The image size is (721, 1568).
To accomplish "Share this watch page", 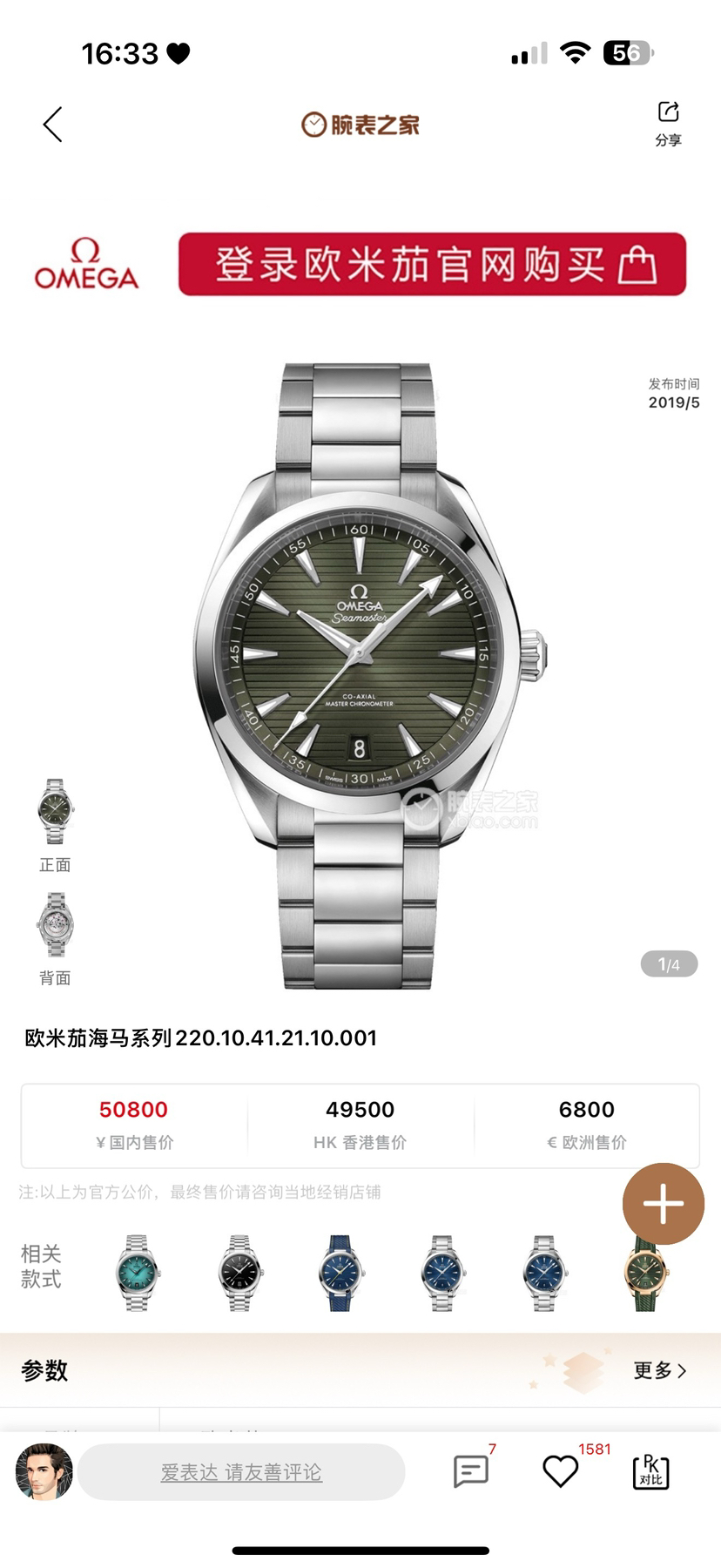I will [x=668, y=123].
